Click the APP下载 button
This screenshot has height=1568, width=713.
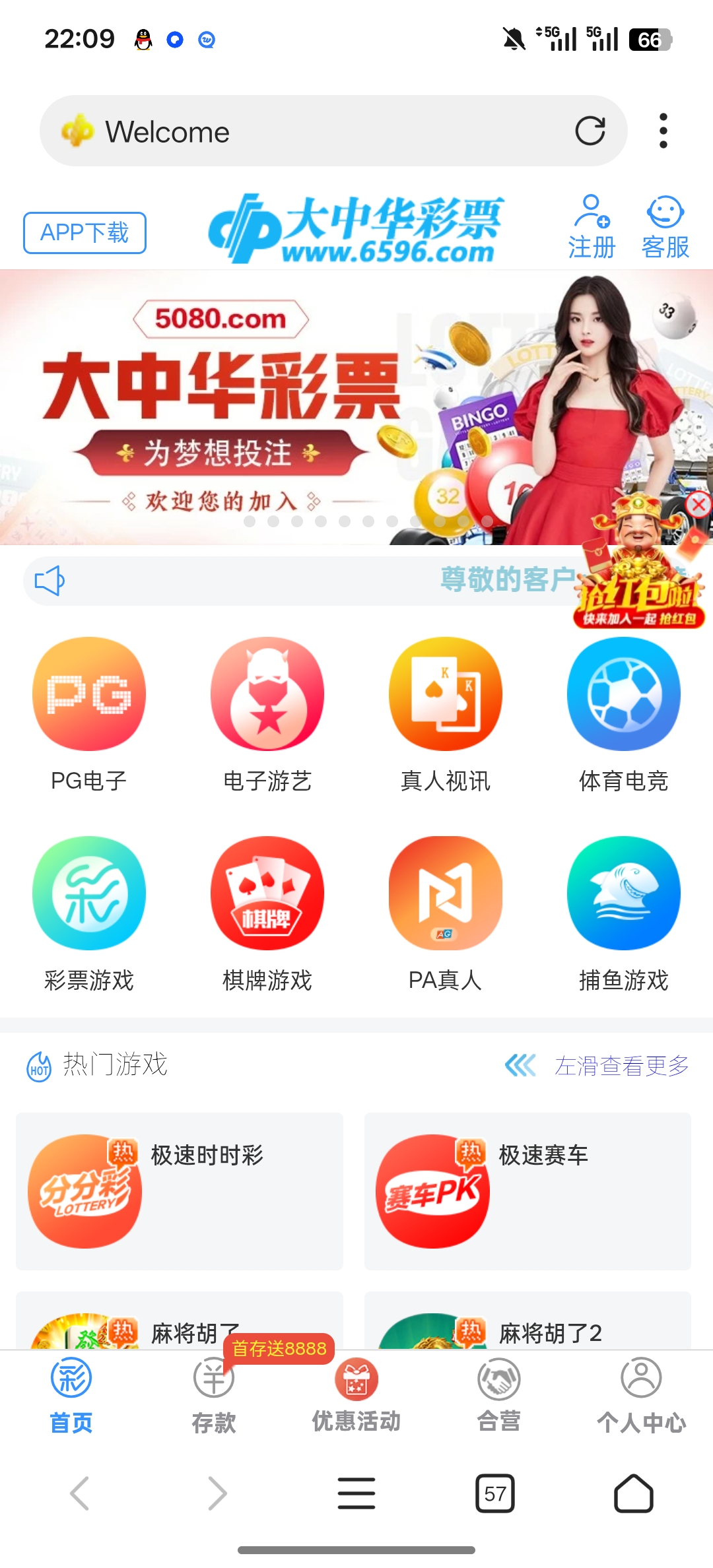point(84,232)
